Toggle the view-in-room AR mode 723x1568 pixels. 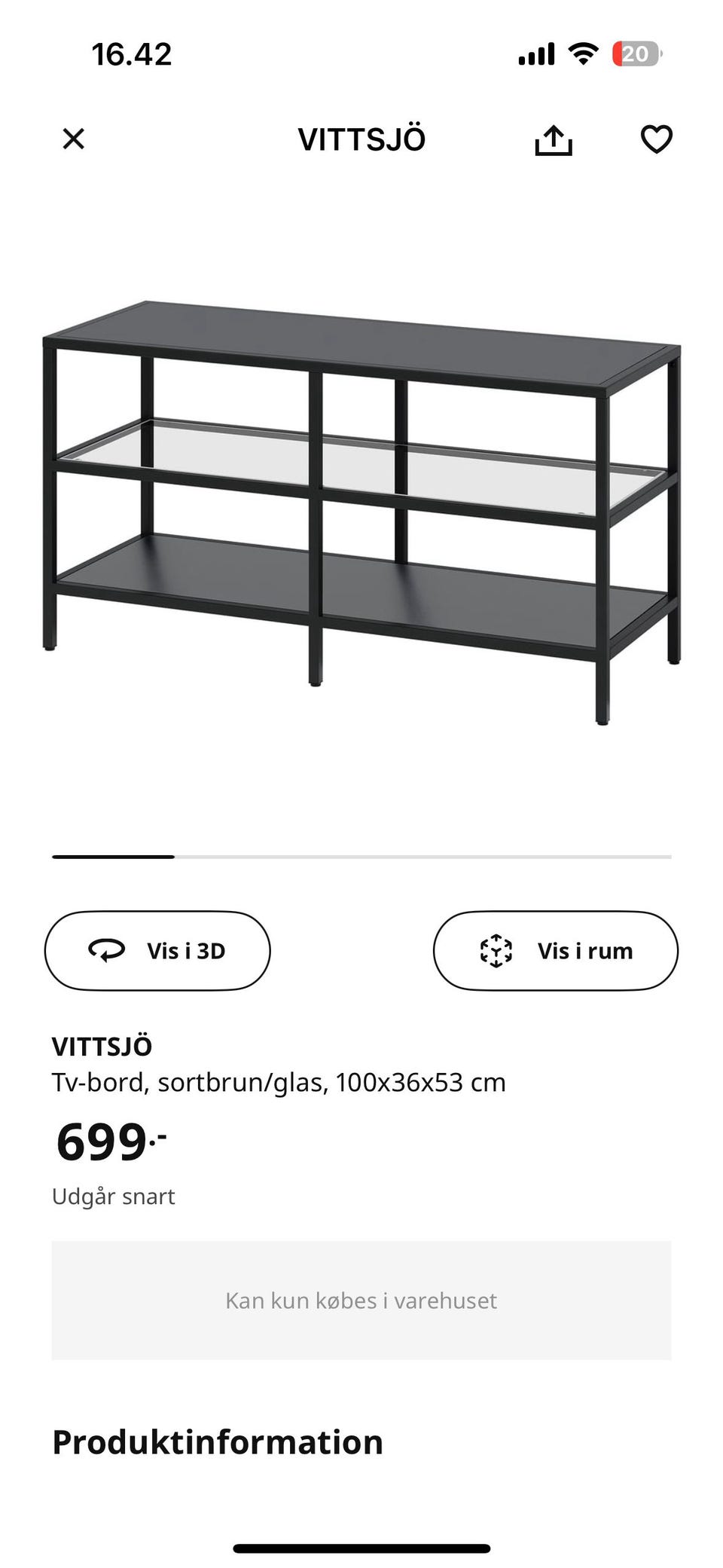554,950
